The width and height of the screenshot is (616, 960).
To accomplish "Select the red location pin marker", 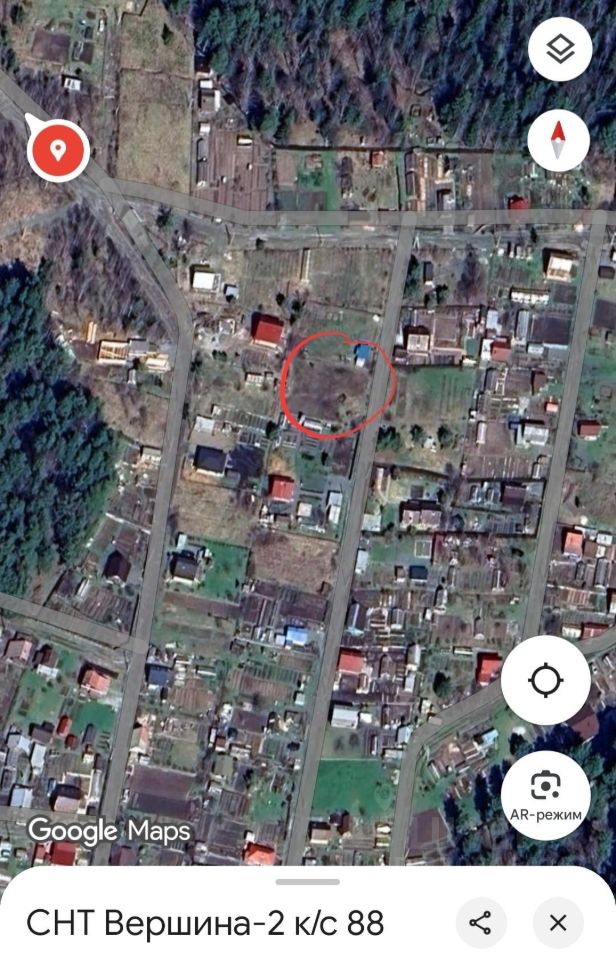I will tap(58, 151).
